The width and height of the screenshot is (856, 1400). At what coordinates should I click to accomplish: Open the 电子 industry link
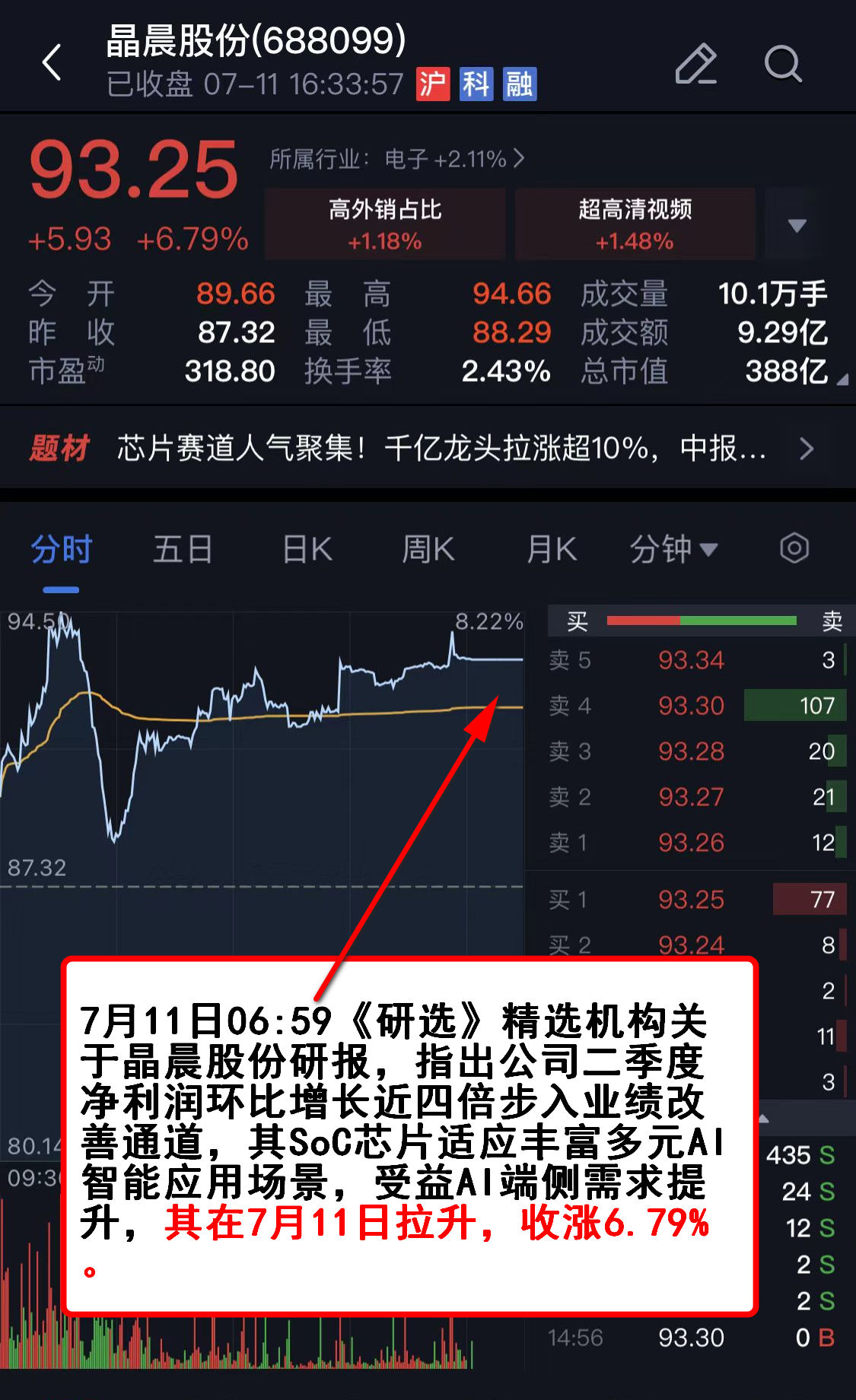pyautogui.click(x=396, y=159)
